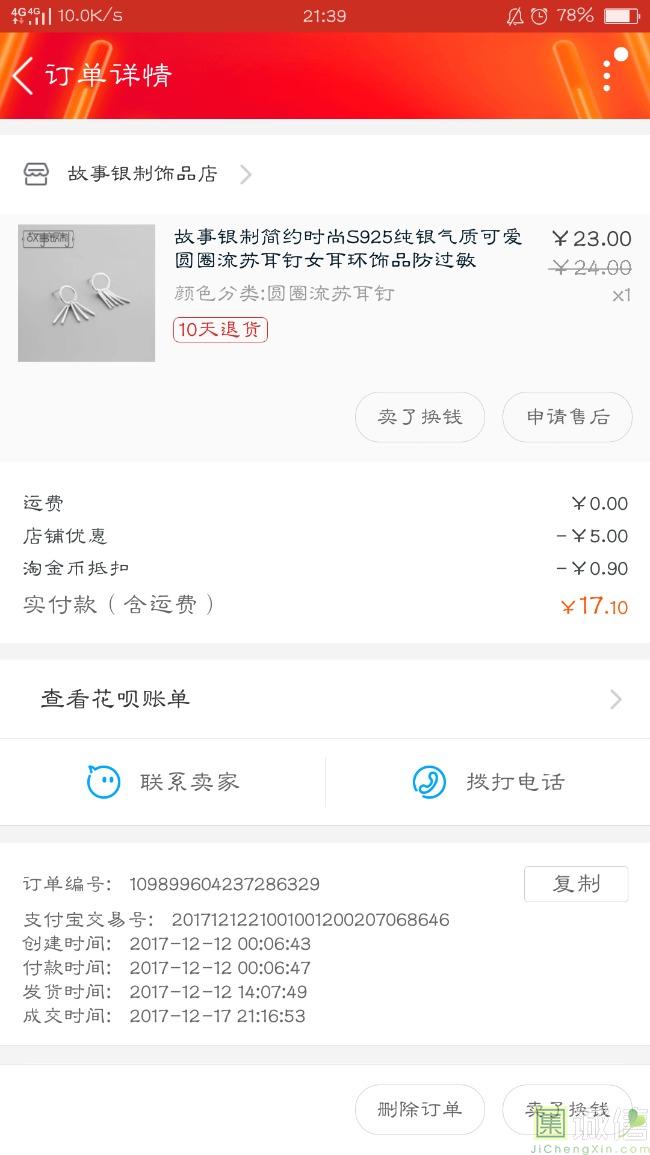Go back from the order details page
Screen dimensions: 650x1155
tap(24, 76)
